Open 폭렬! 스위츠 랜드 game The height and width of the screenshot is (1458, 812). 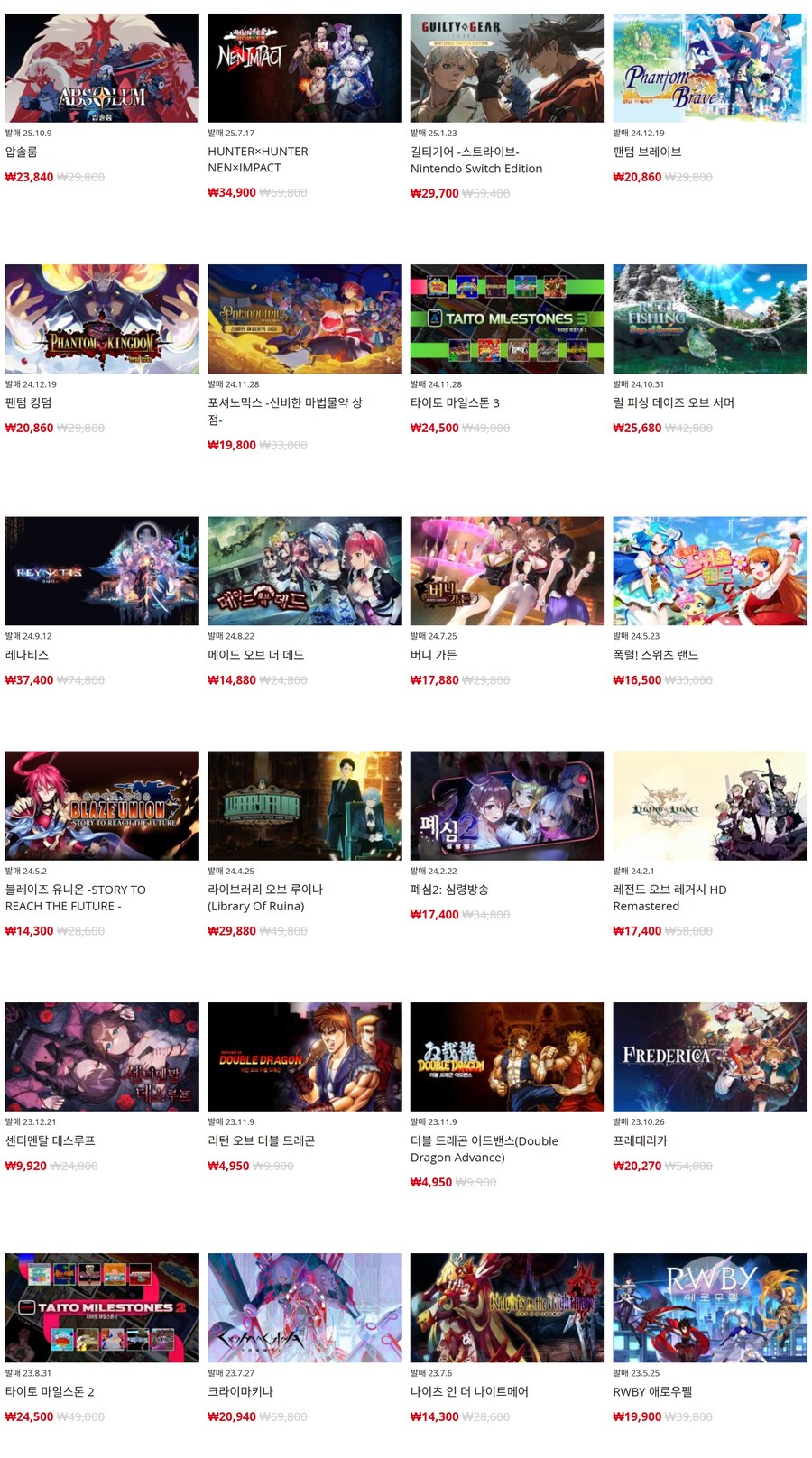click(710, 571)
